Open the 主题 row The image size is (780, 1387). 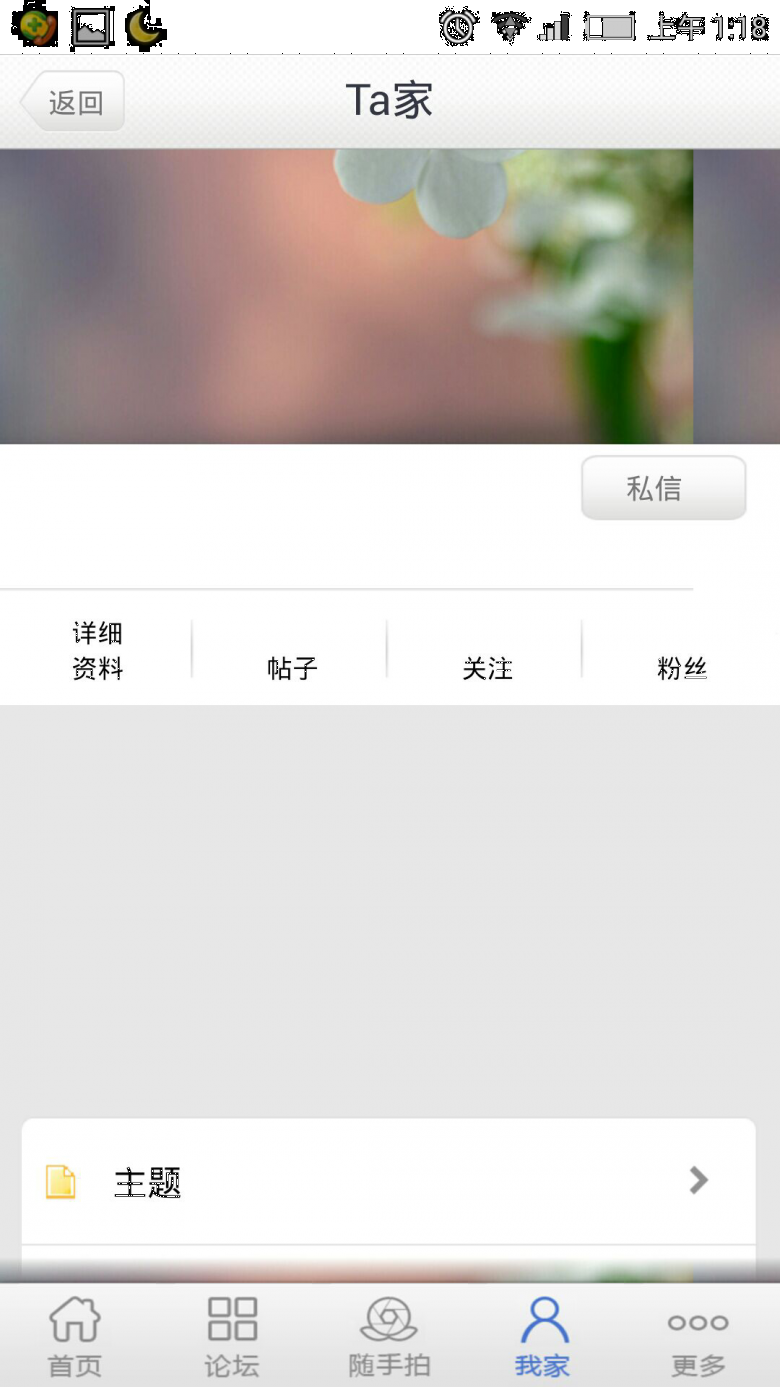(388, 1182)
